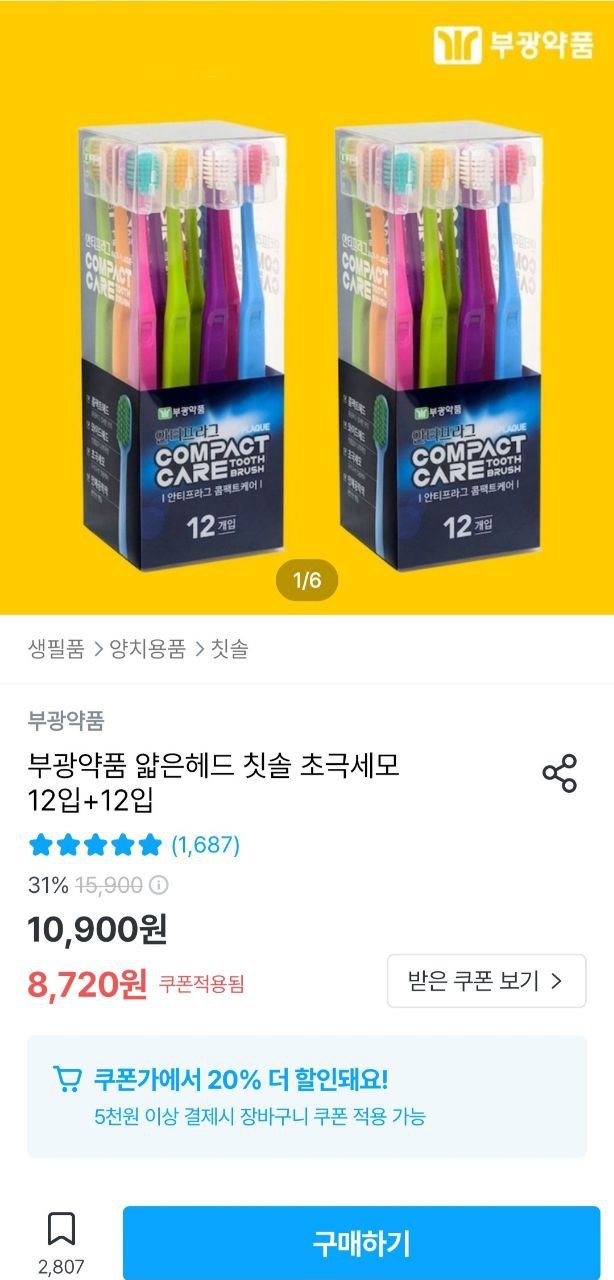614x1280 pixels.
Task: View the 1,687 star reviews
Action: [135, 845]
